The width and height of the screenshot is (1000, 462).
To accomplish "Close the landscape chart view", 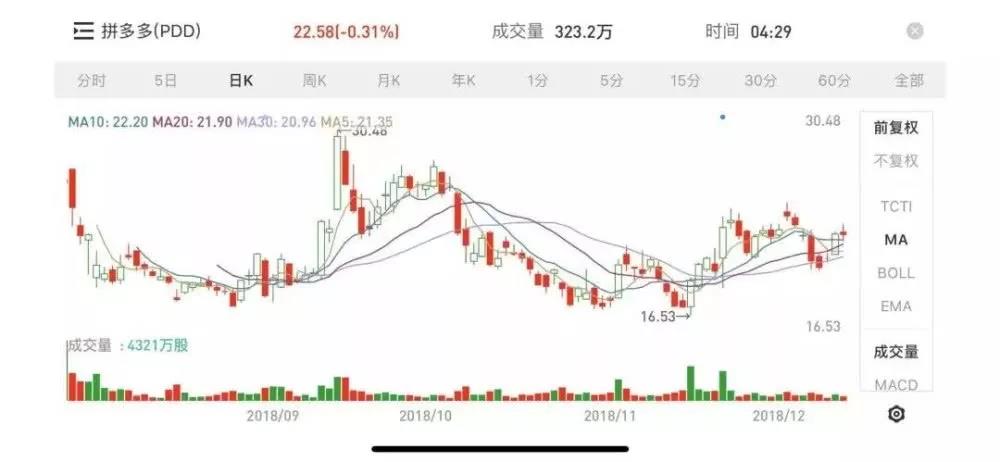I will point(915,31).
